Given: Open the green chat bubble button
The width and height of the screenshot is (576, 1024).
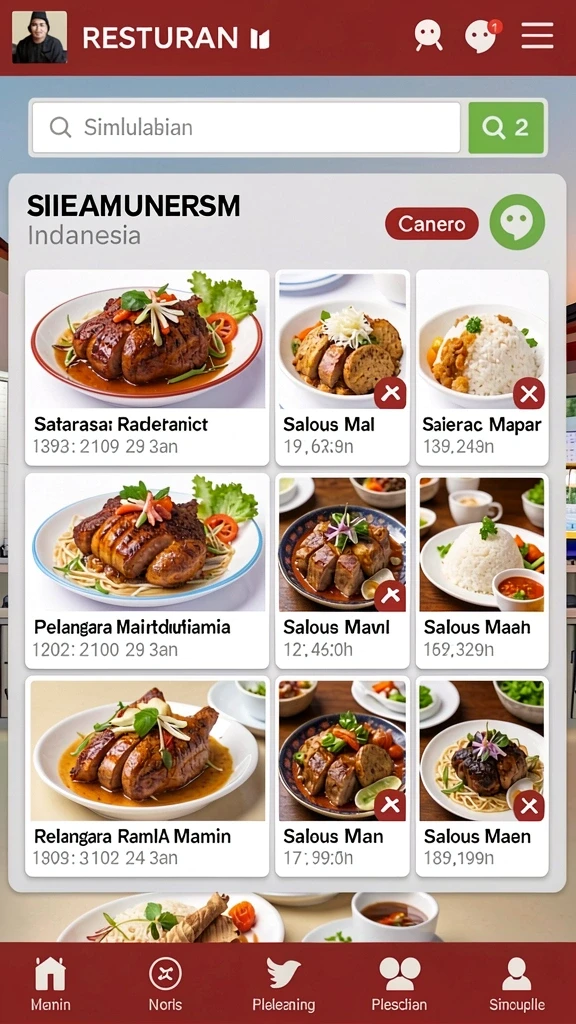Looking at the screenshot, I should coord(517,222).
